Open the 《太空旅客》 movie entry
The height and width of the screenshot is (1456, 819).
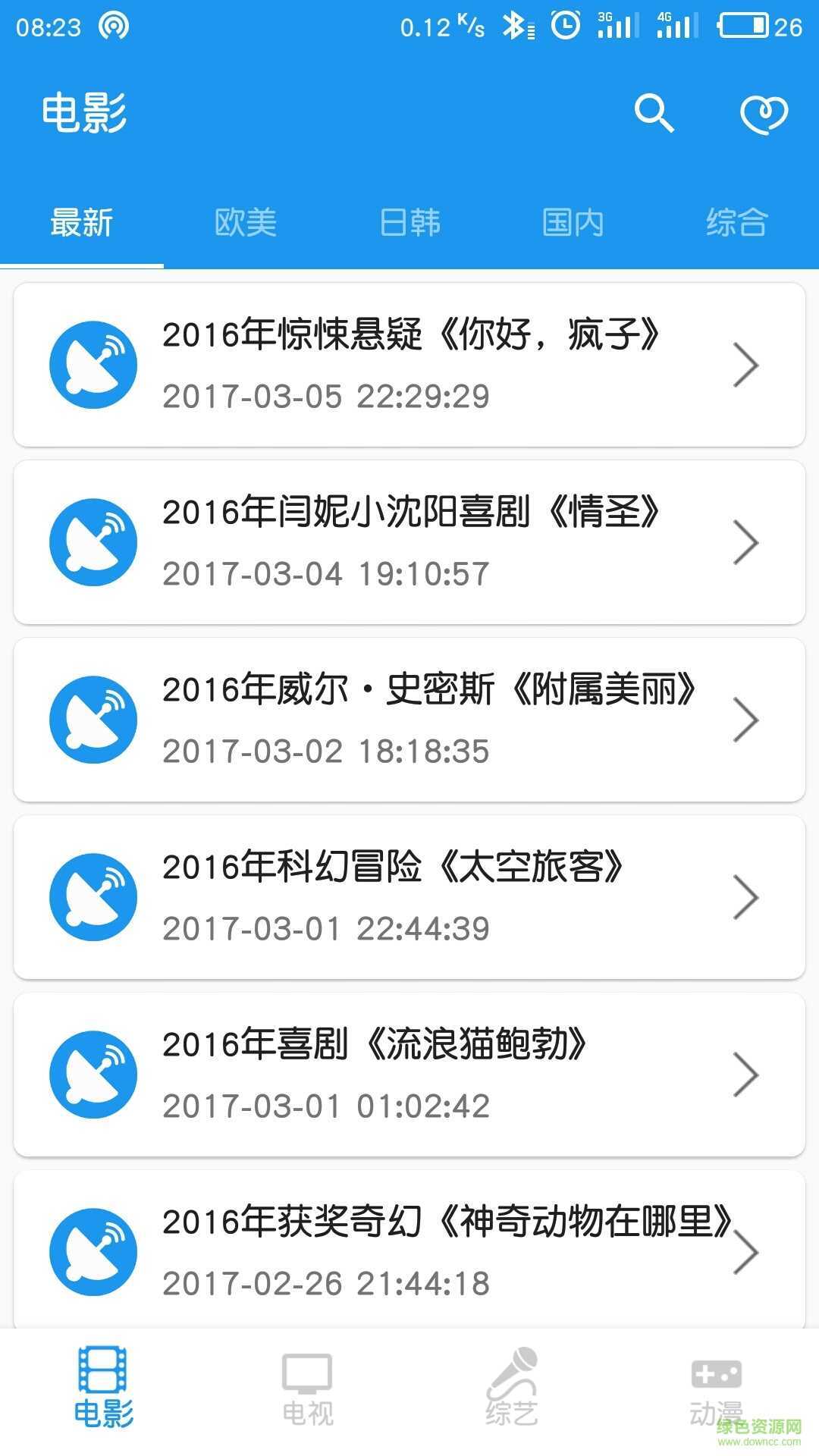409,896
